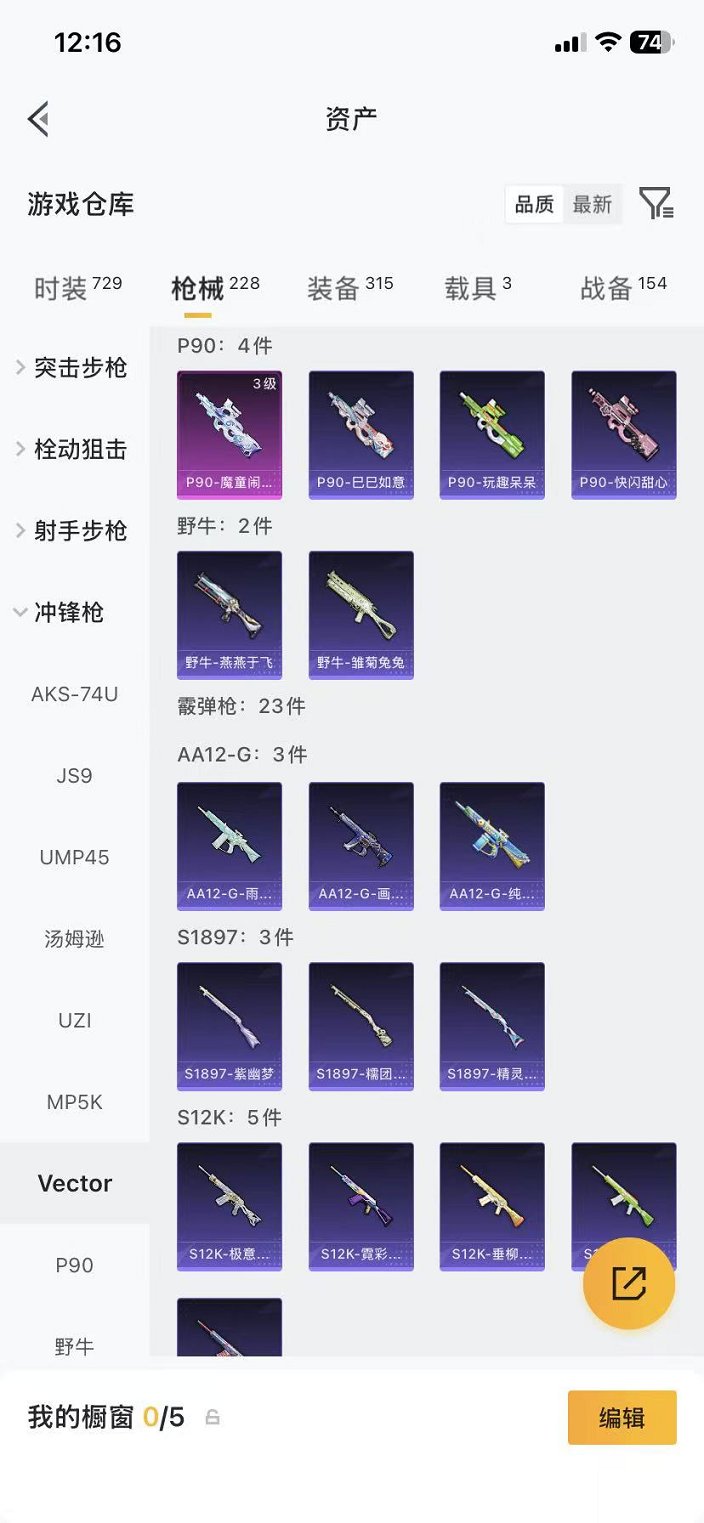Sort by 品质

coord(534,204)
